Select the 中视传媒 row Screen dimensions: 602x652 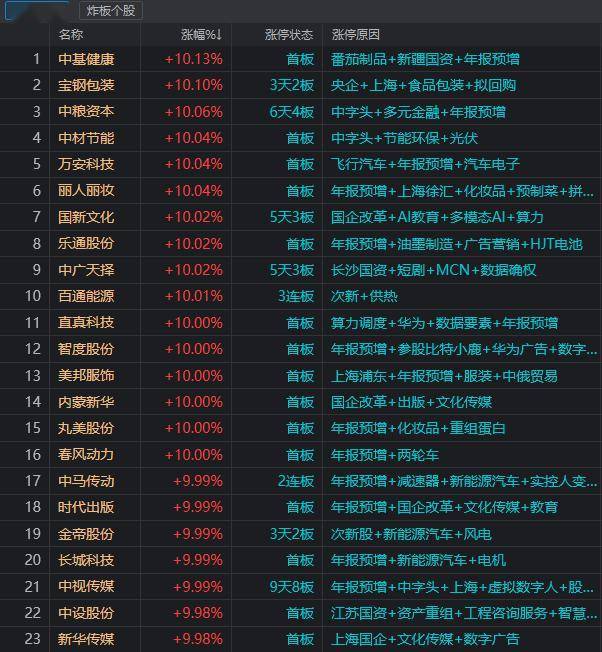86,586
